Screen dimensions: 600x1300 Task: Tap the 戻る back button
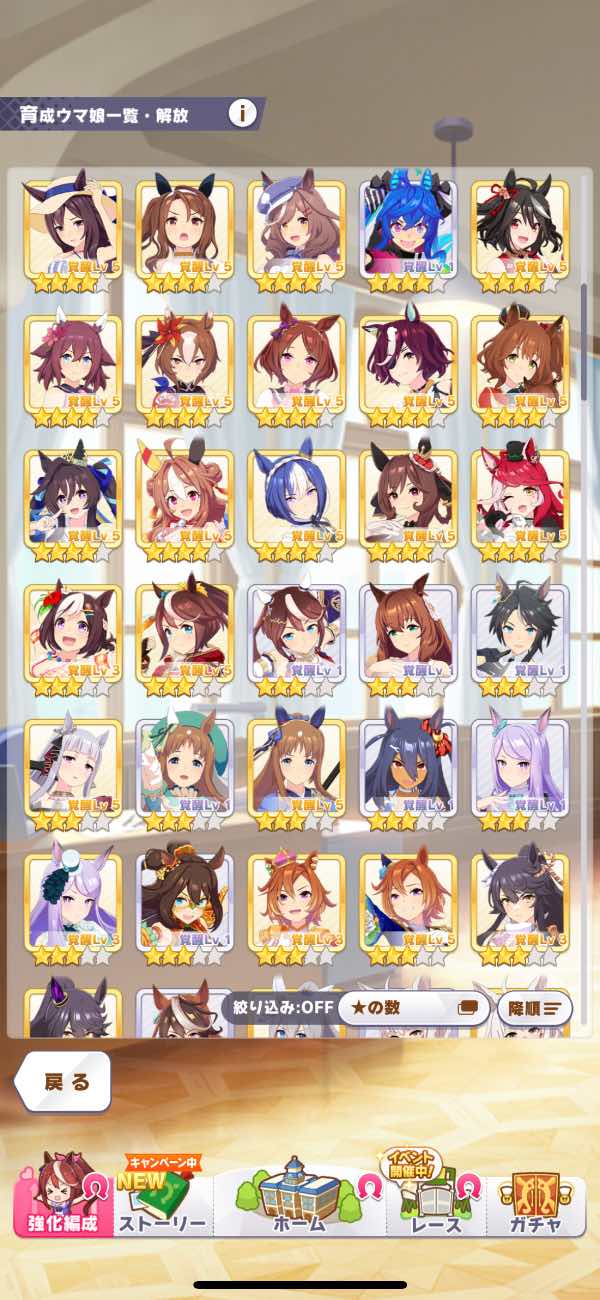point(64,1081)
